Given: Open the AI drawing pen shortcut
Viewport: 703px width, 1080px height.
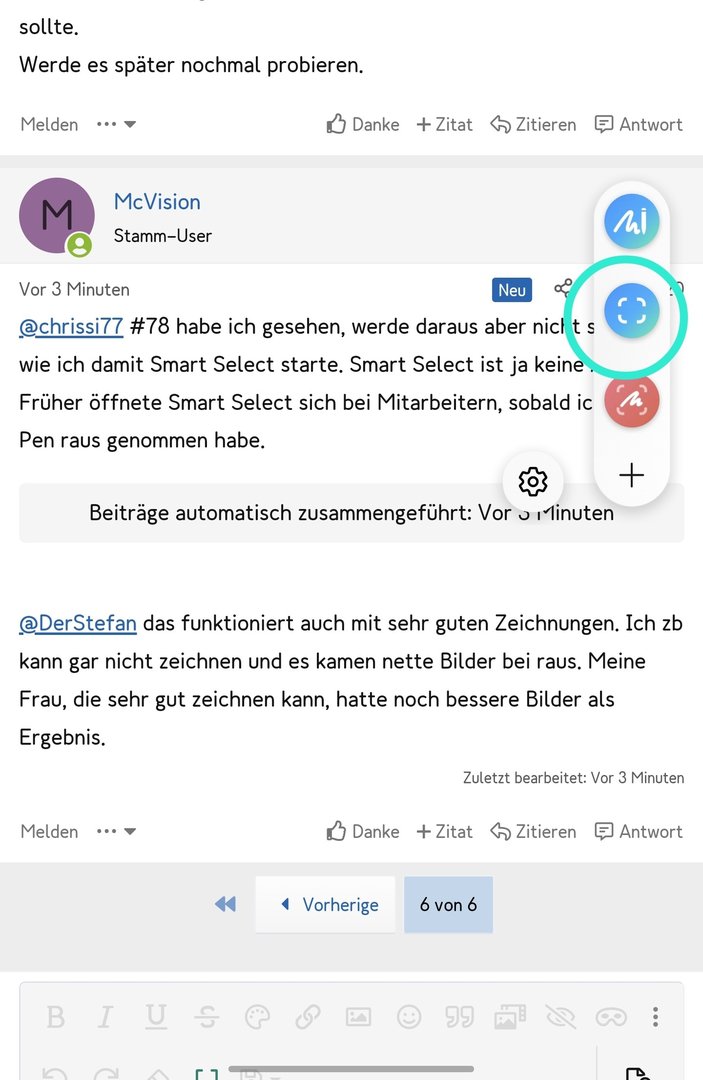Looking at the screenshot, I should [x=631, y=222].
